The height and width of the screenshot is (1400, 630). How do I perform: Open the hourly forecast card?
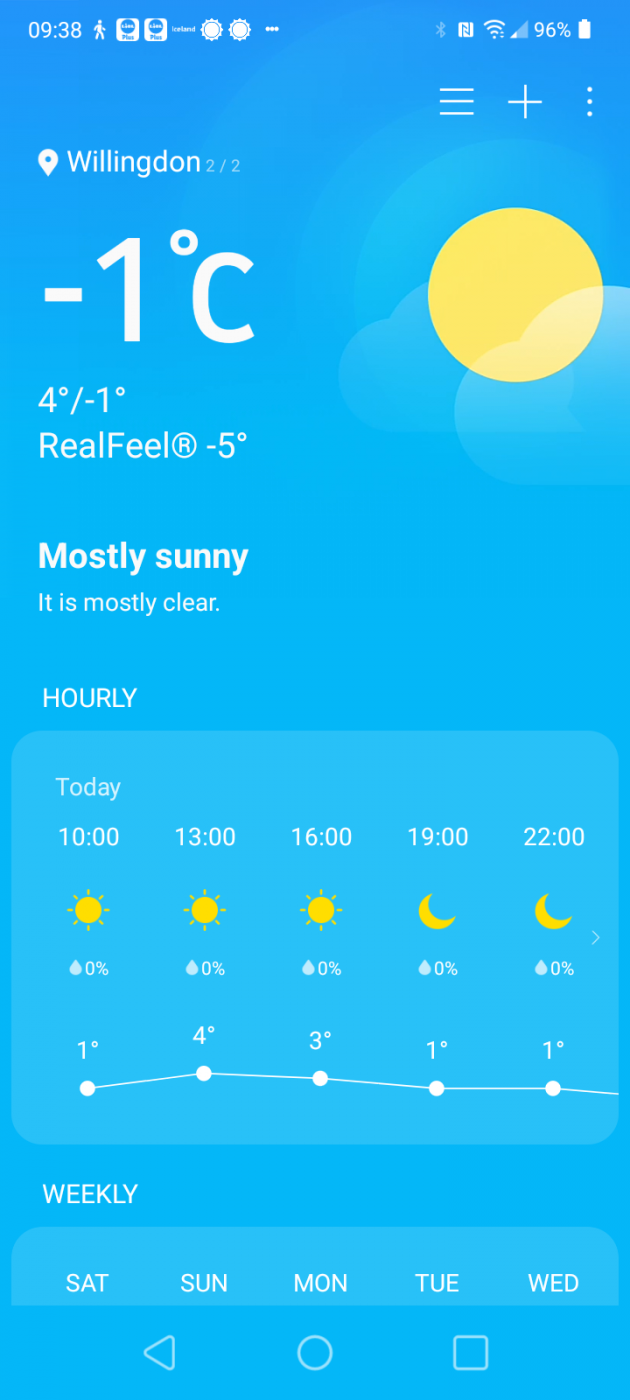coord(314,936)
